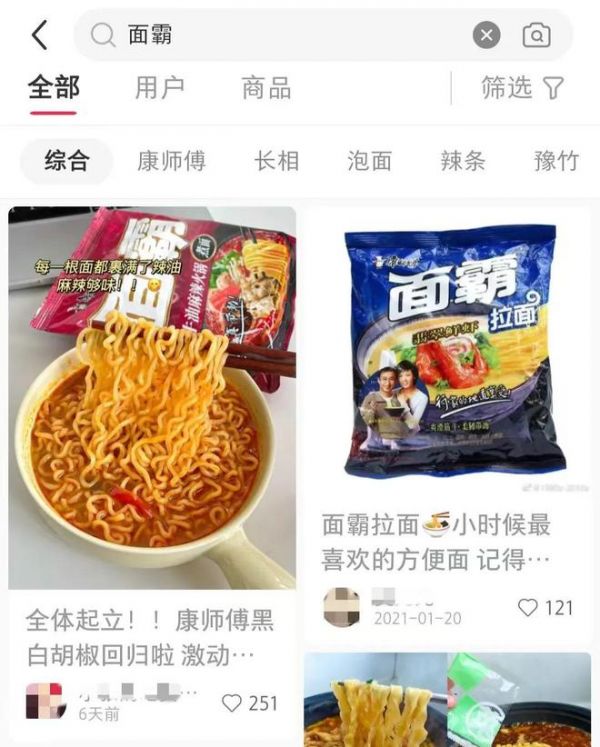Filter by 长相 chip
The image size is (600, 747).
[277, 161]
